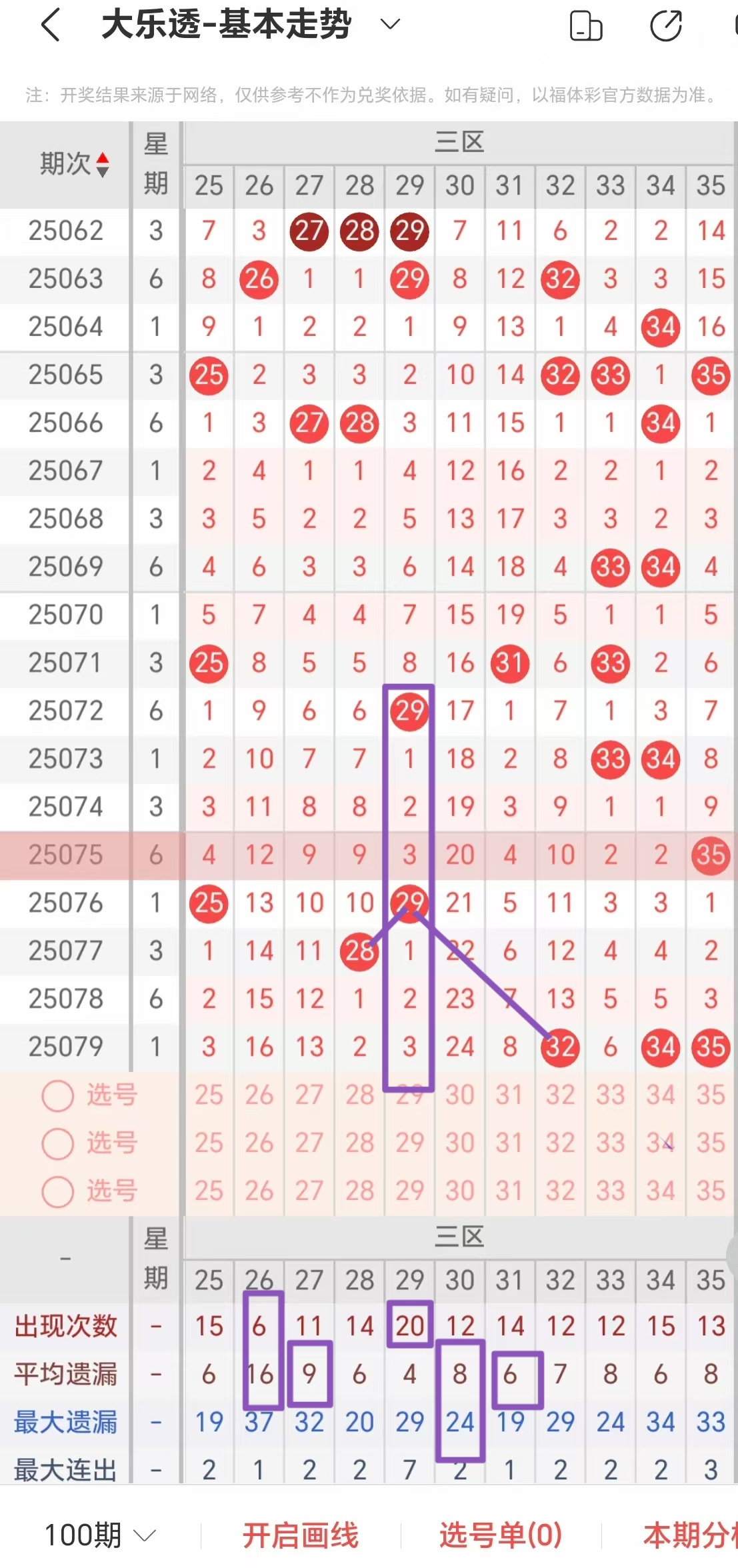Viewport: 738px width, 1568px height.
Task: Open floating window mode from the top bar
Action: tap(585, 25)
